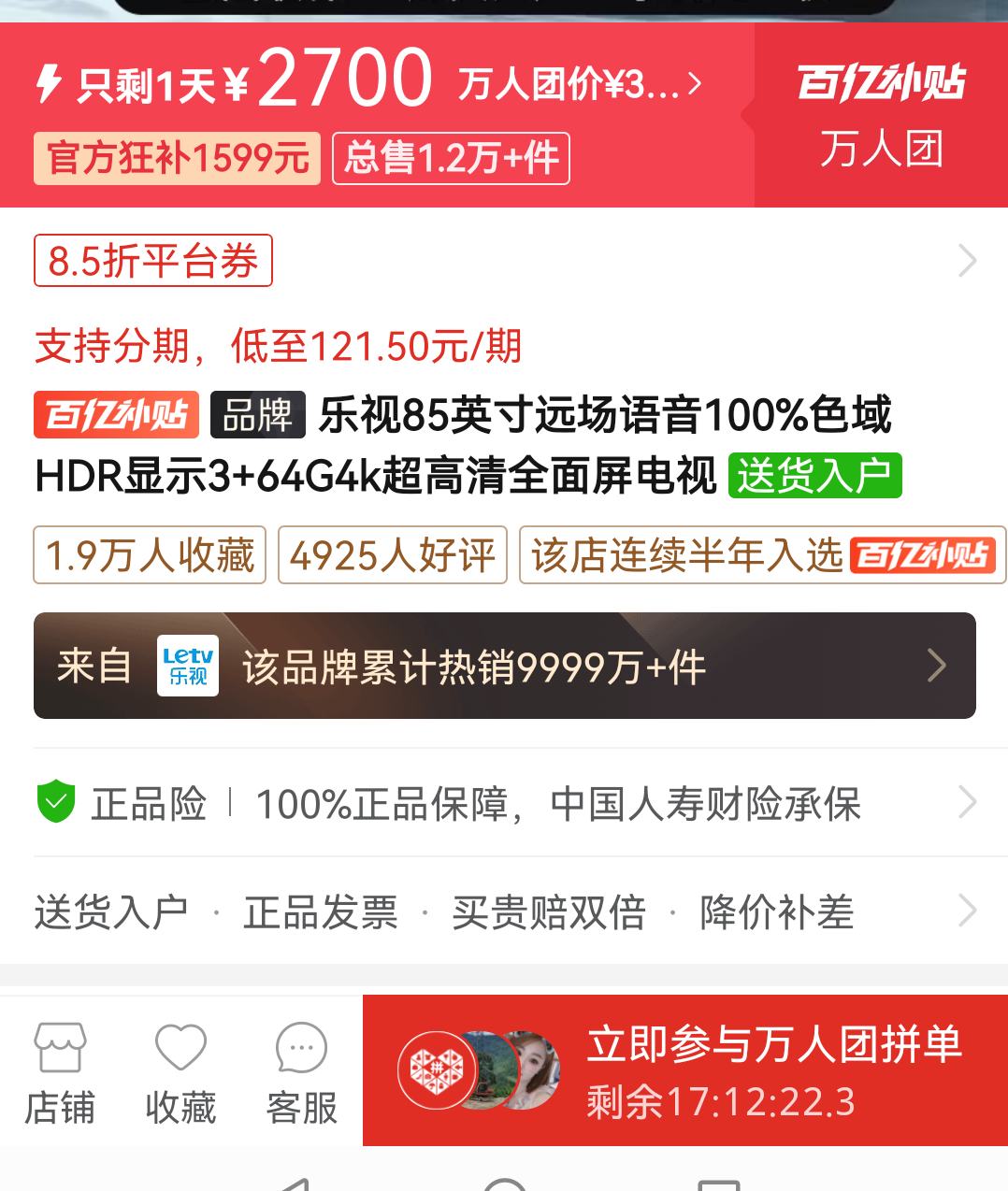The height and width of the screenshot is (1191, 1008).
Task: Expand brand sales banner via right chevron
Action: [938, 665]
